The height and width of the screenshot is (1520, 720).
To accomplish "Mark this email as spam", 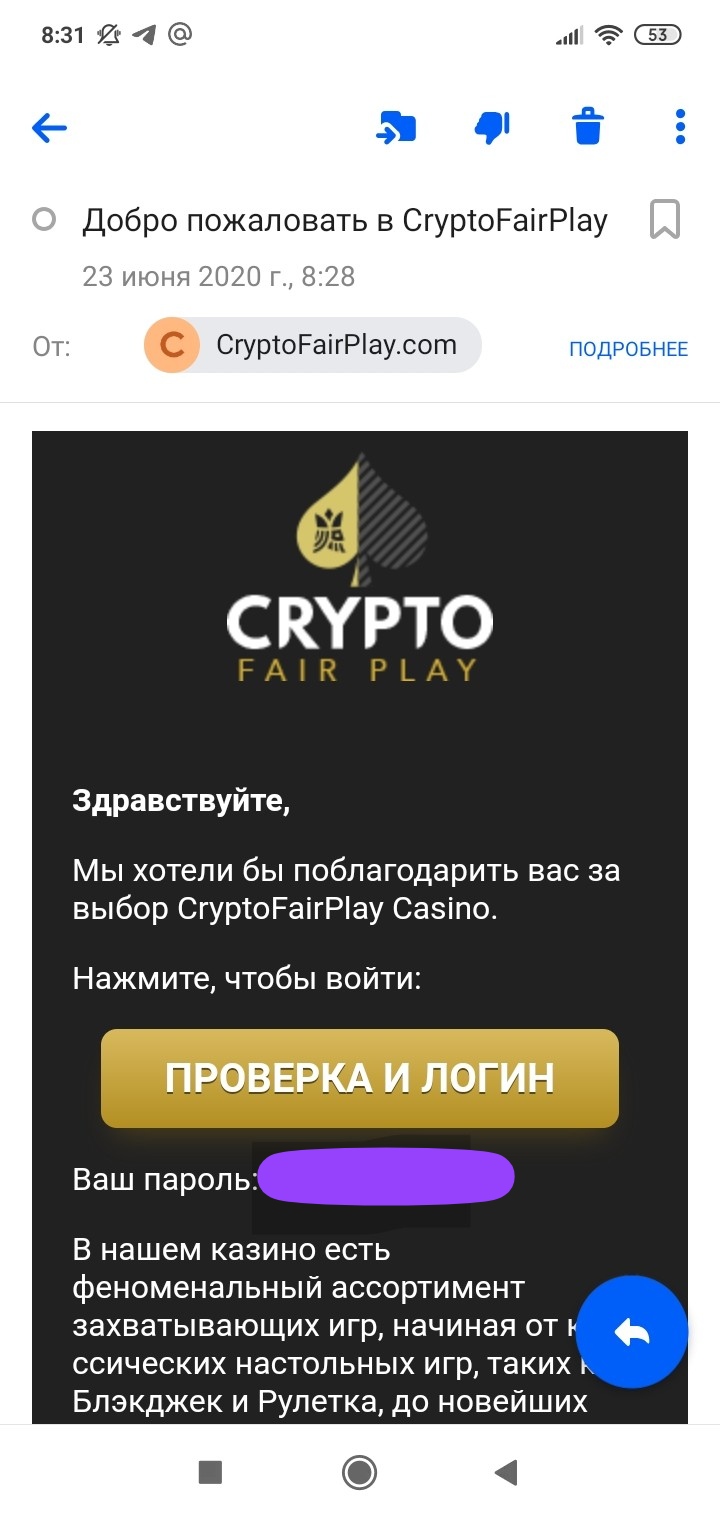I will (x=492, y=128).
